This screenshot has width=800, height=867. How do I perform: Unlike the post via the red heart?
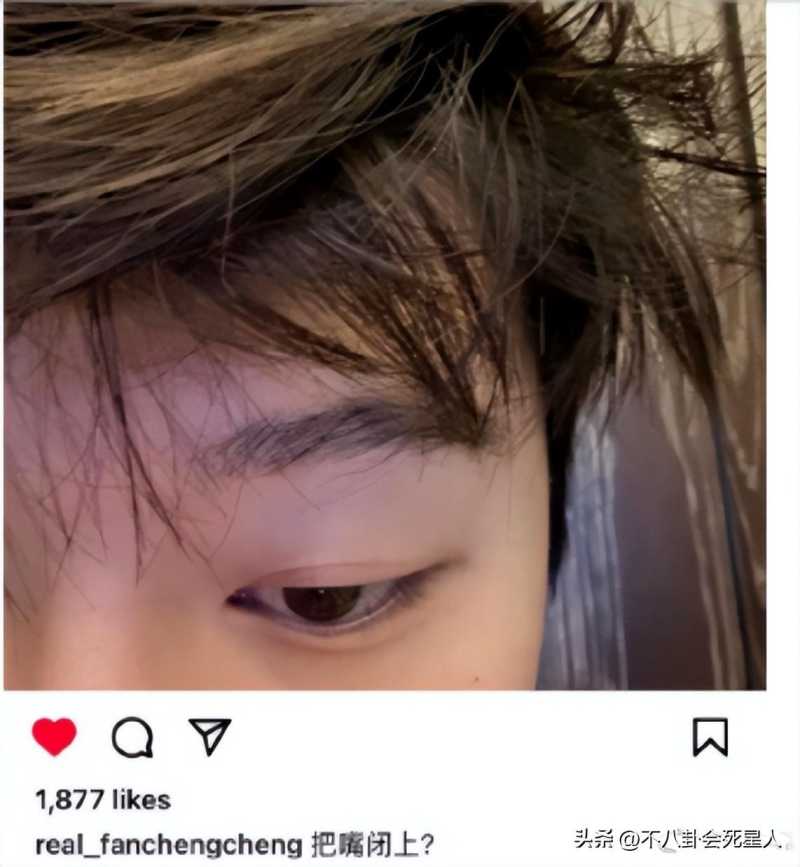point(54,737)
